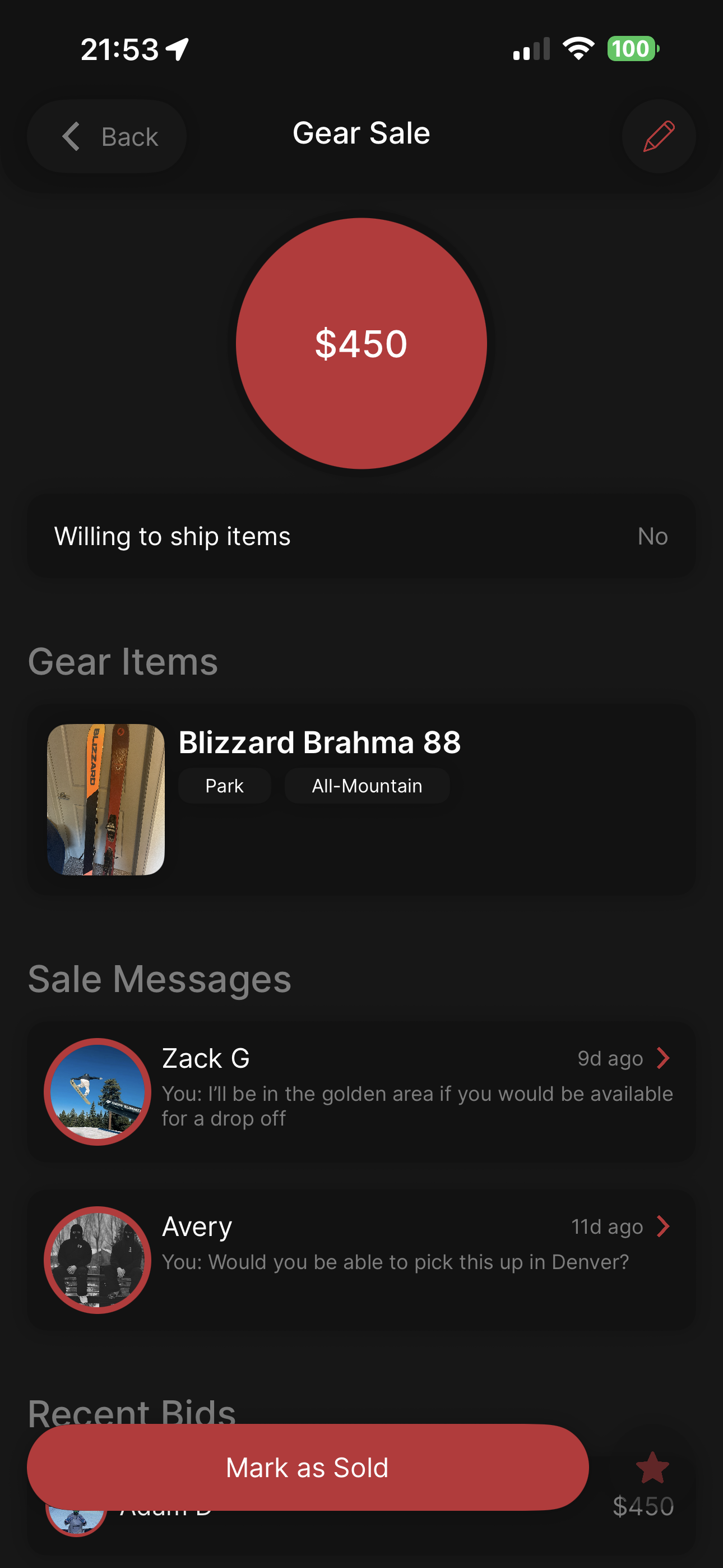The width and height of the screenshot is (723, 1568).
Task: Tap the pencil edit icon
Action: coord(658,136)
